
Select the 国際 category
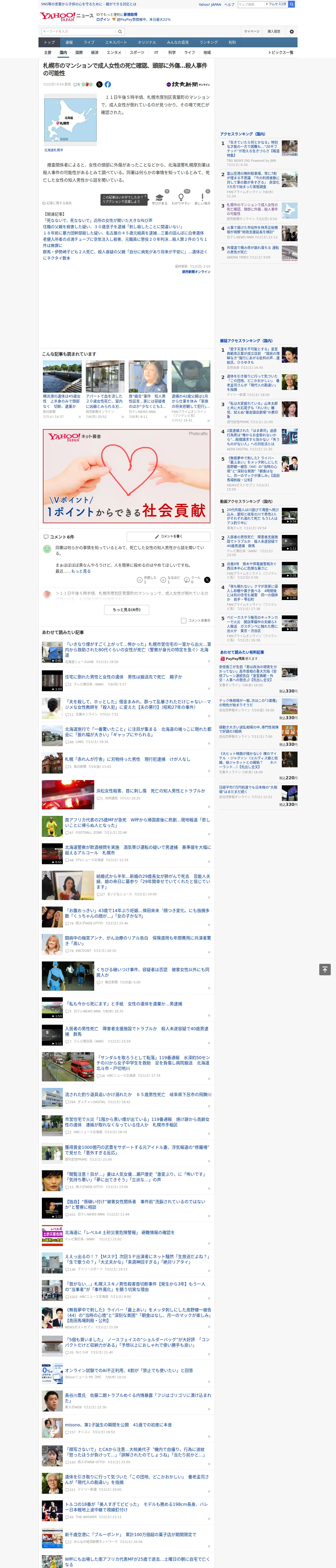(79, 52)
